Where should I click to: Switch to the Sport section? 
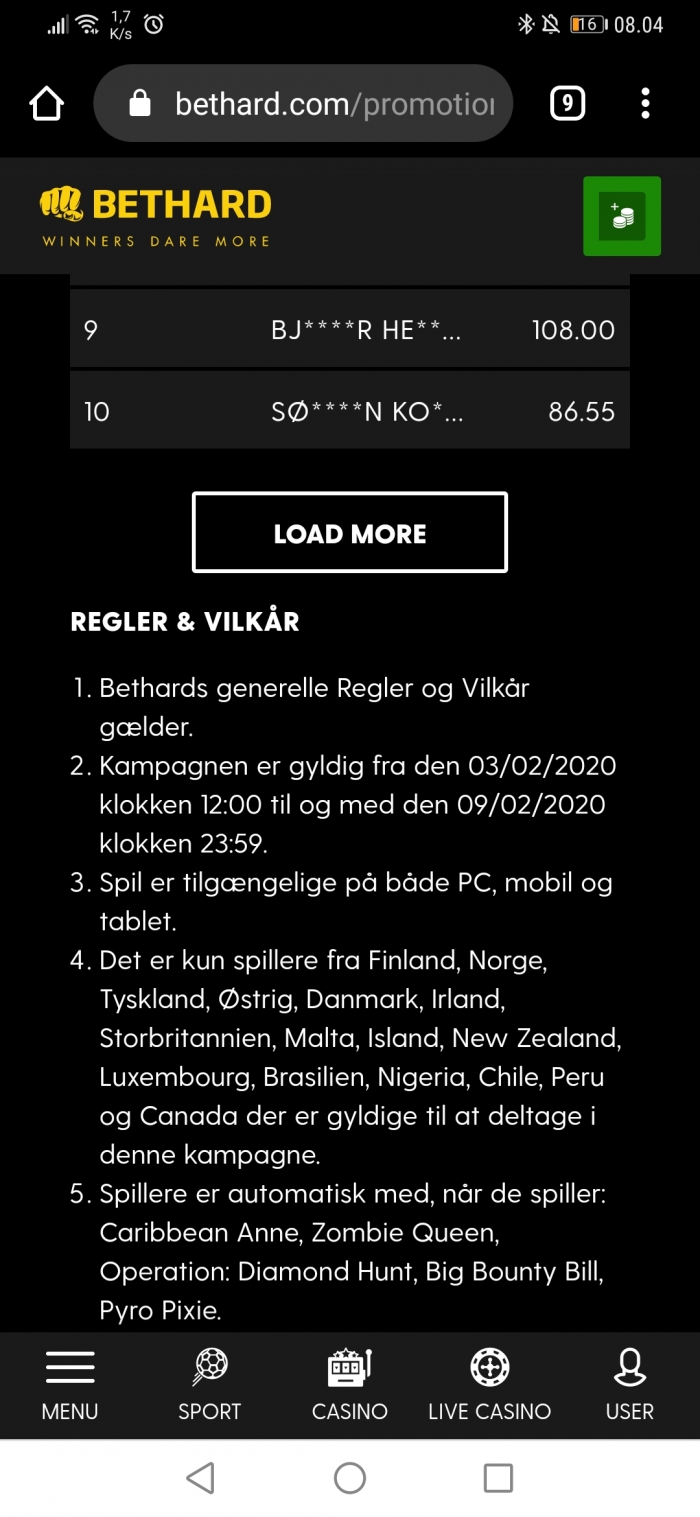[x=210, y=1385]
